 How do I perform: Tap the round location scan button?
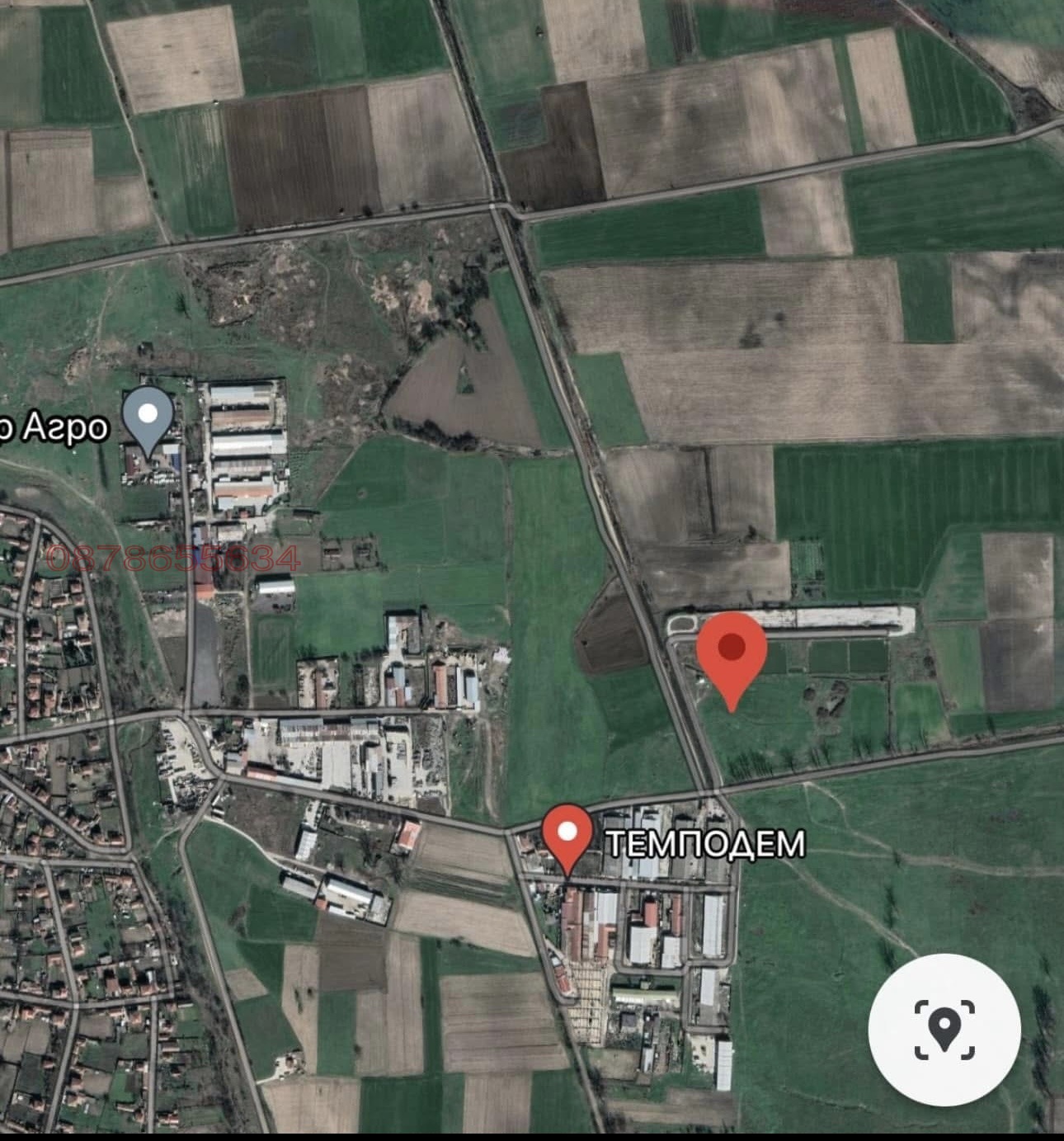coord(944,1029)
